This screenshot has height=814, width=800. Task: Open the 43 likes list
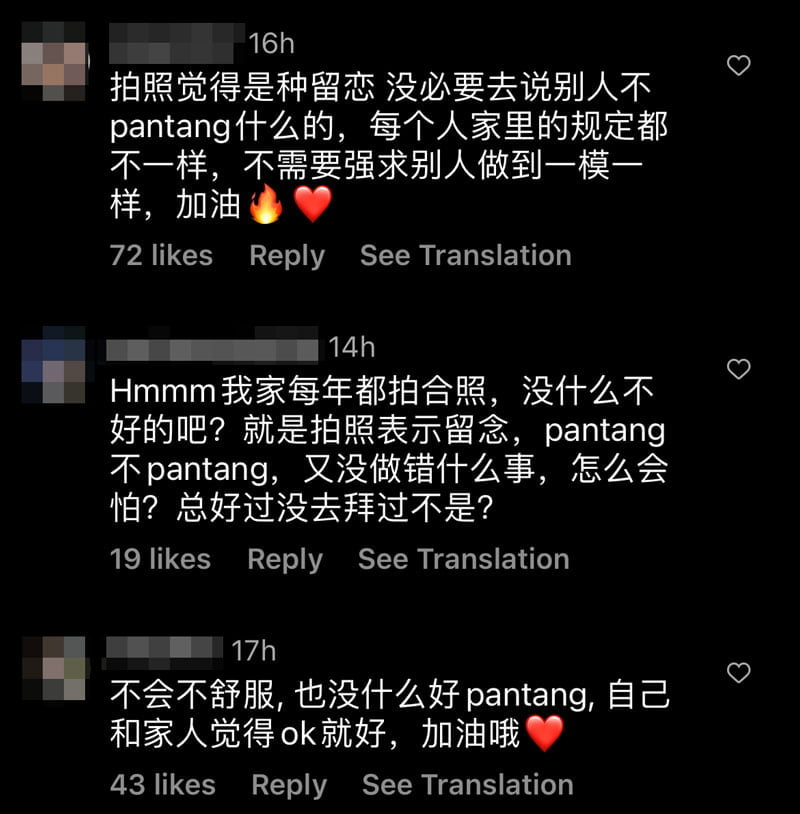(162, 785)
